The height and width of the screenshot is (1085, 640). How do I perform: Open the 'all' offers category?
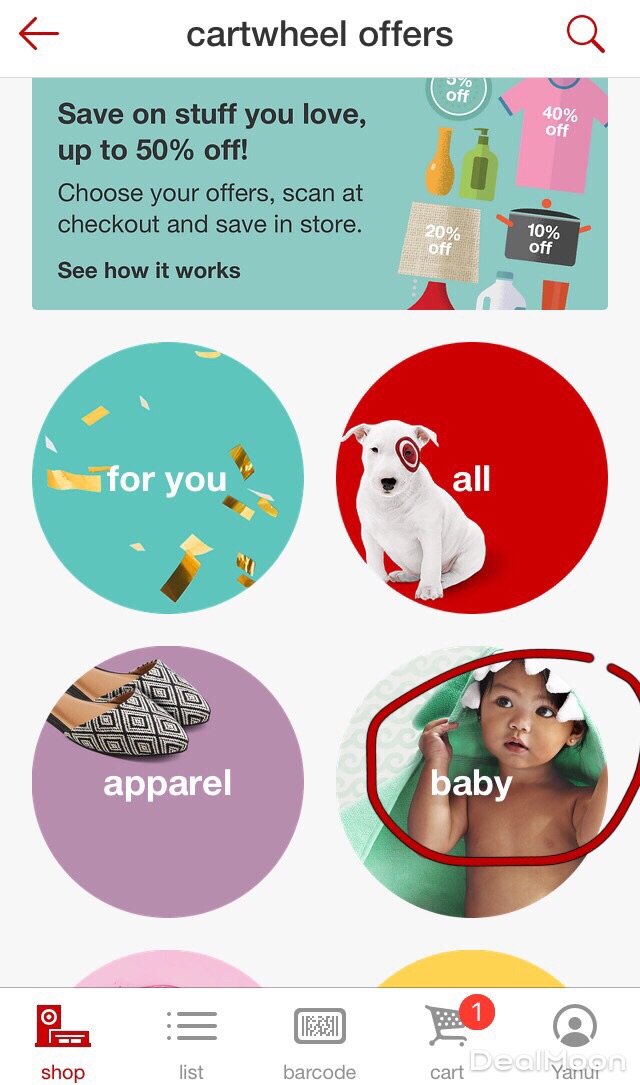pos(471,478)
